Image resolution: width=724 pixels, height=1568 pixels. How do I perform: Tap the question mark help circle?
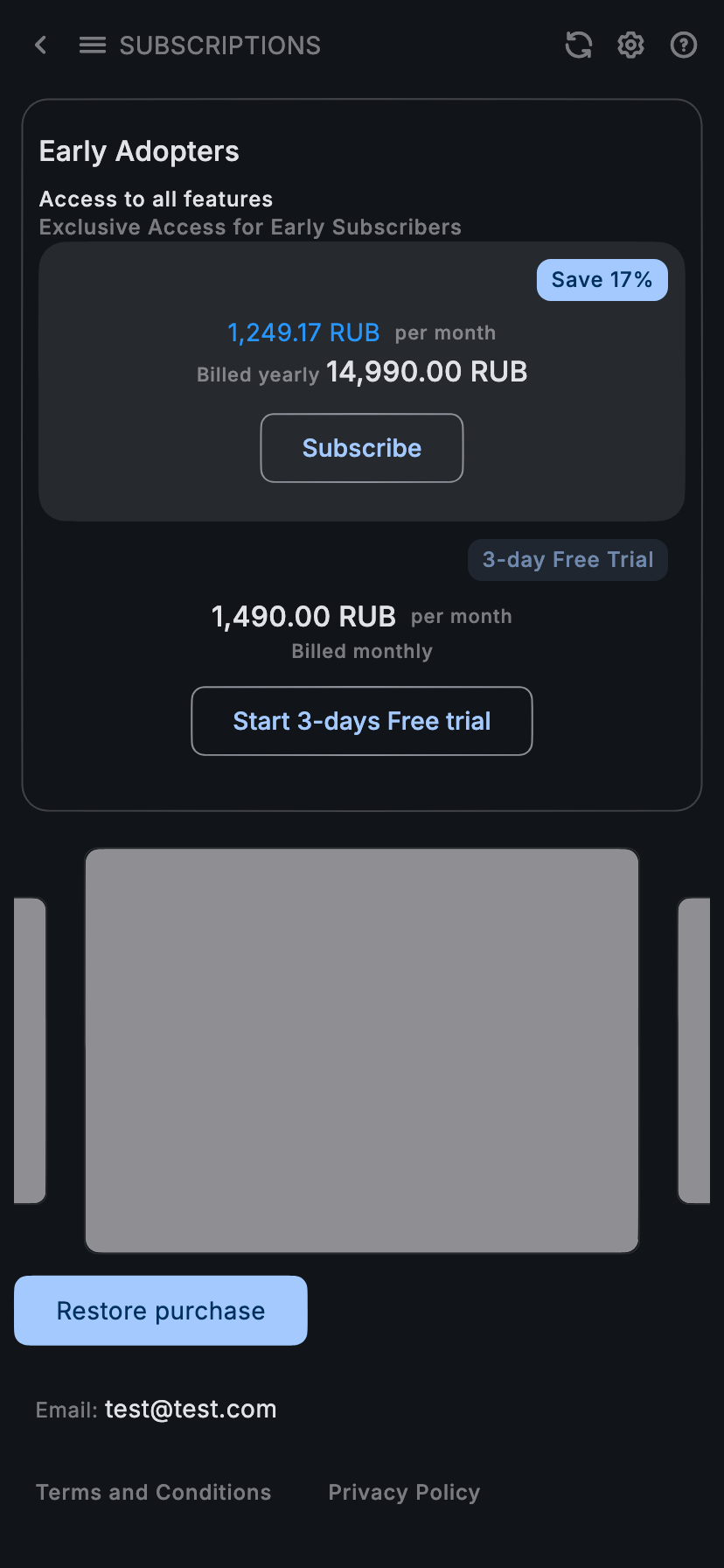(x=683, y=45)
